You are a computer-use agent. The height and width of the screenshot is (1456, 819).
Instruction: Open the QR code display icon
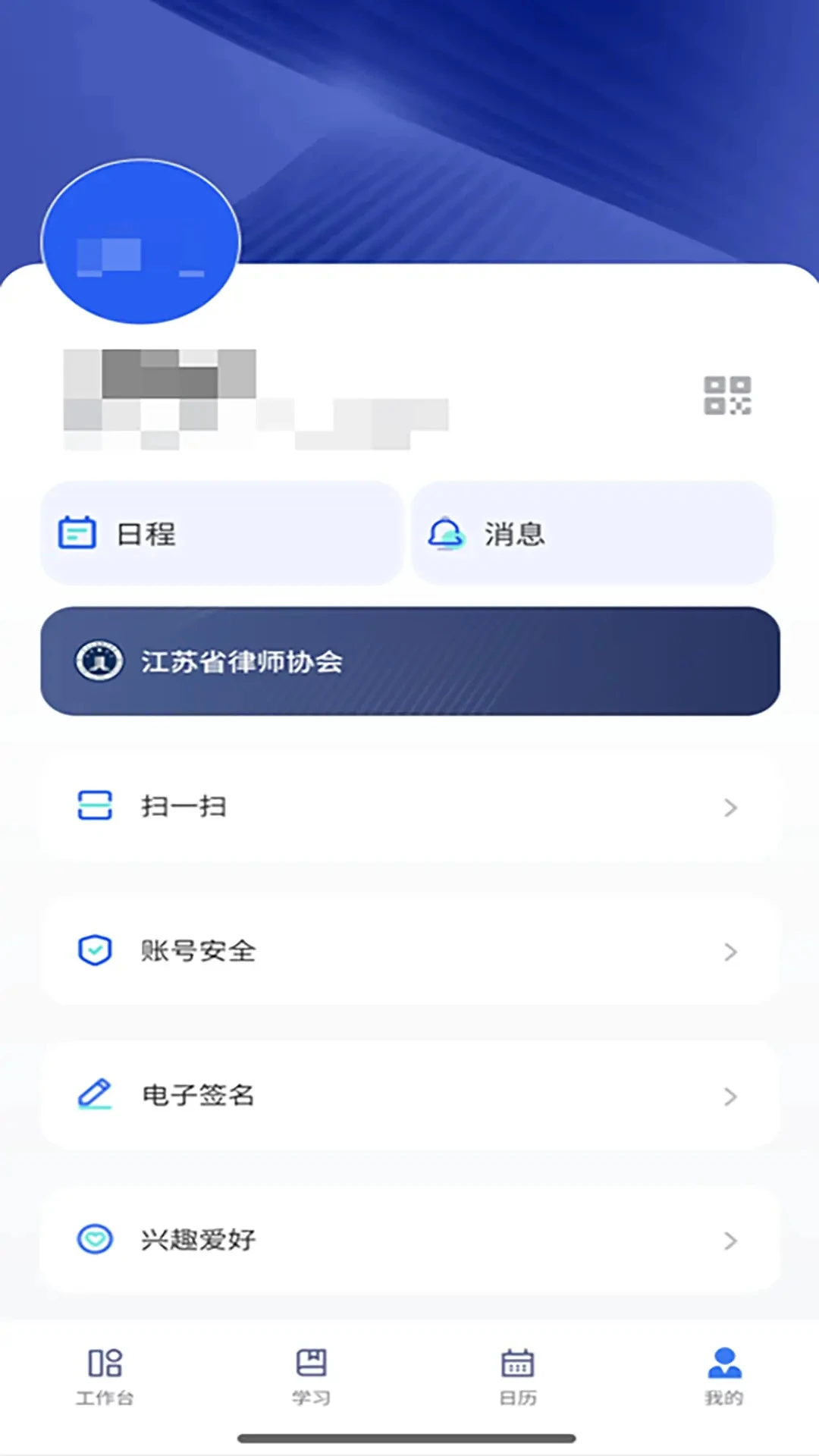[729, 395]
